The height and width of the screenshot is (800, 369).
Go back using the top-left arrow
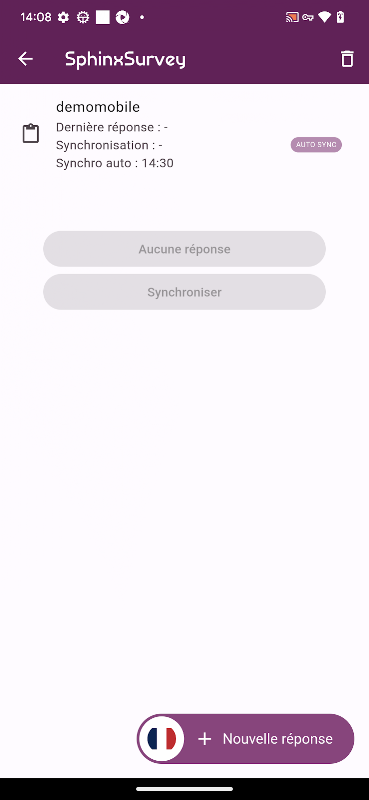pos(25,59)
